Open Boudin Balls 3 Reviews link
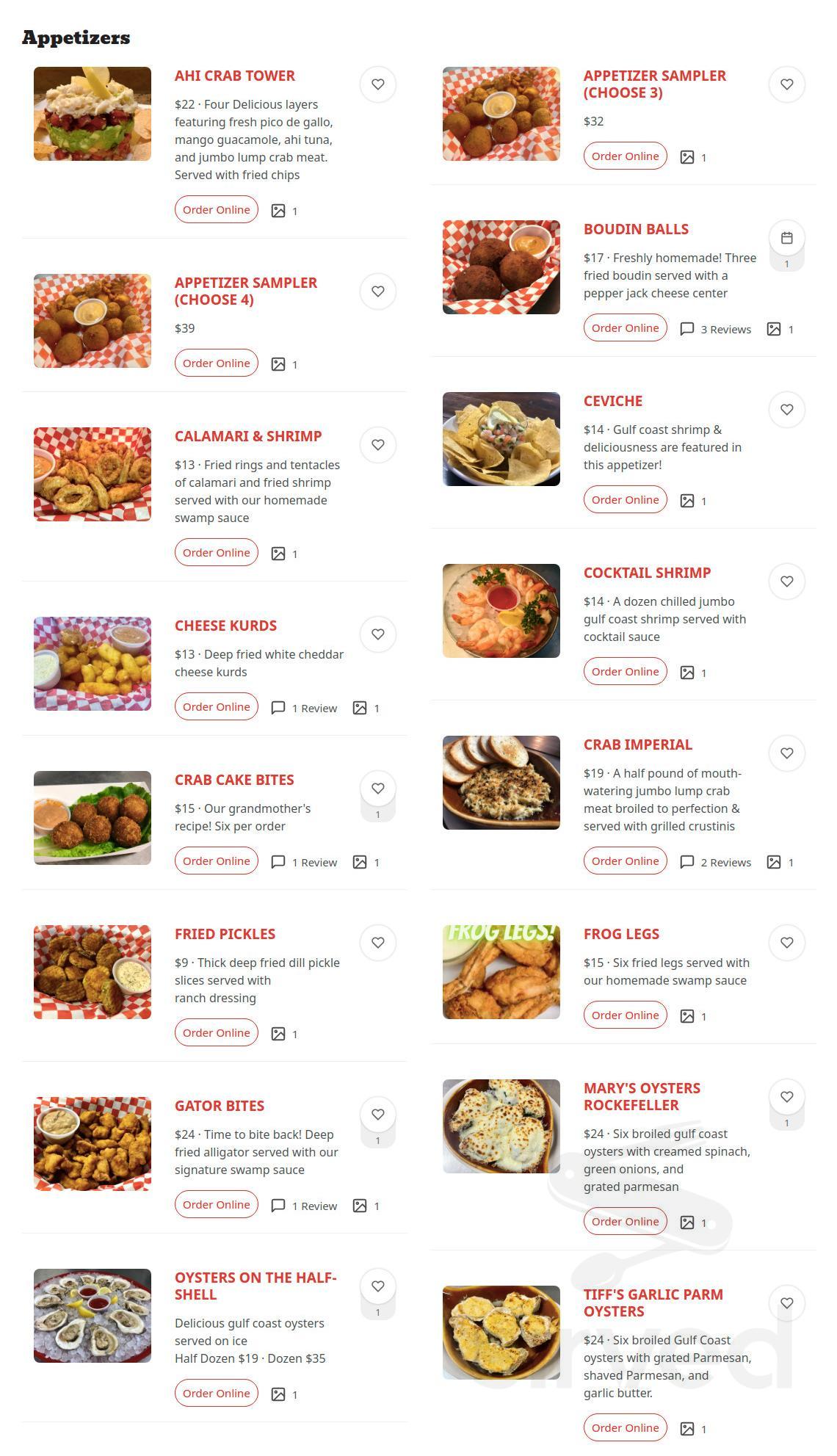The width and height of the screenshot is (837, 1456). click(x=716, y=329)
